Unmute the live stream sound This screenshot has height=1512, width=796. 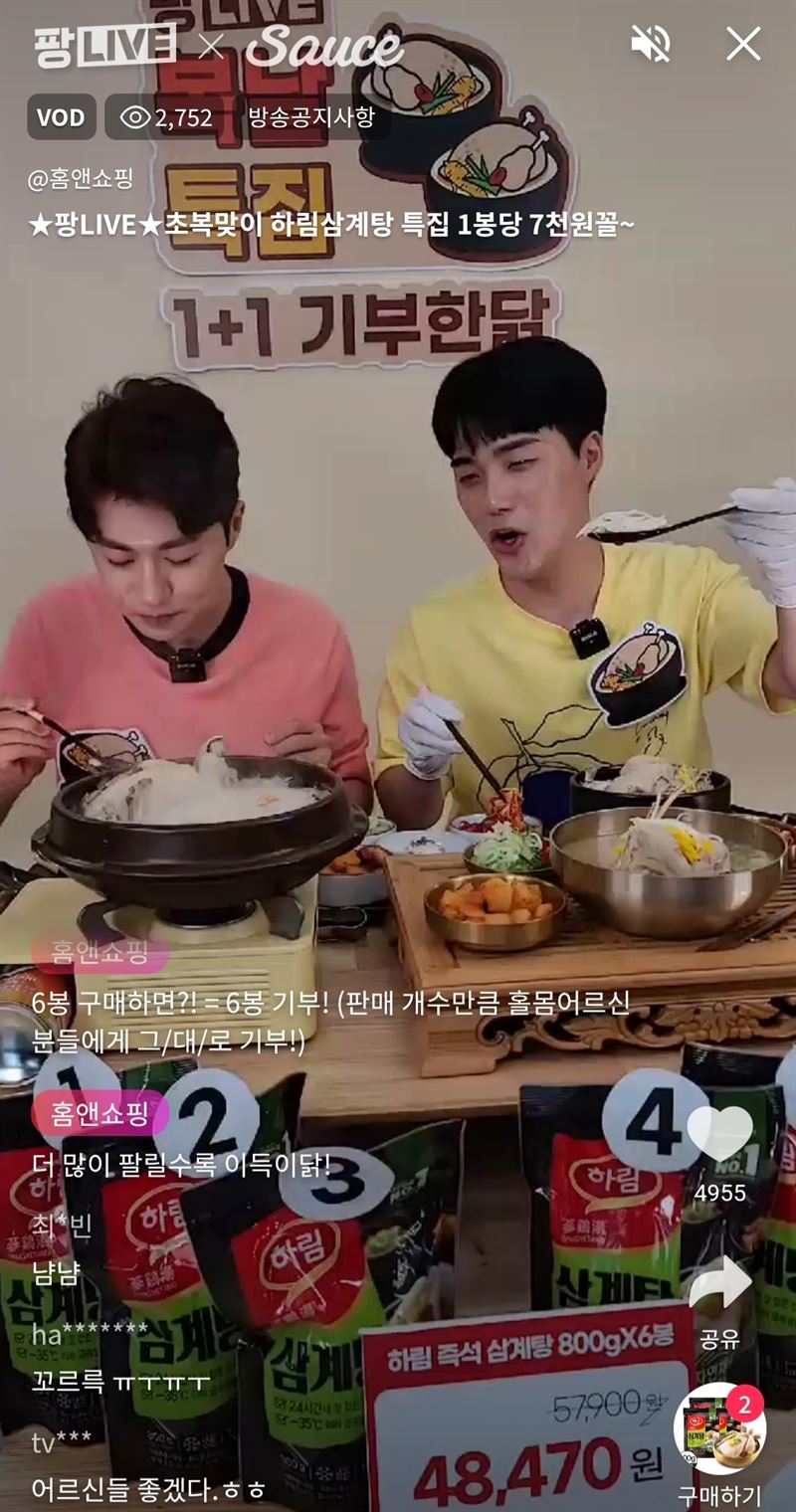click(651, 44)
